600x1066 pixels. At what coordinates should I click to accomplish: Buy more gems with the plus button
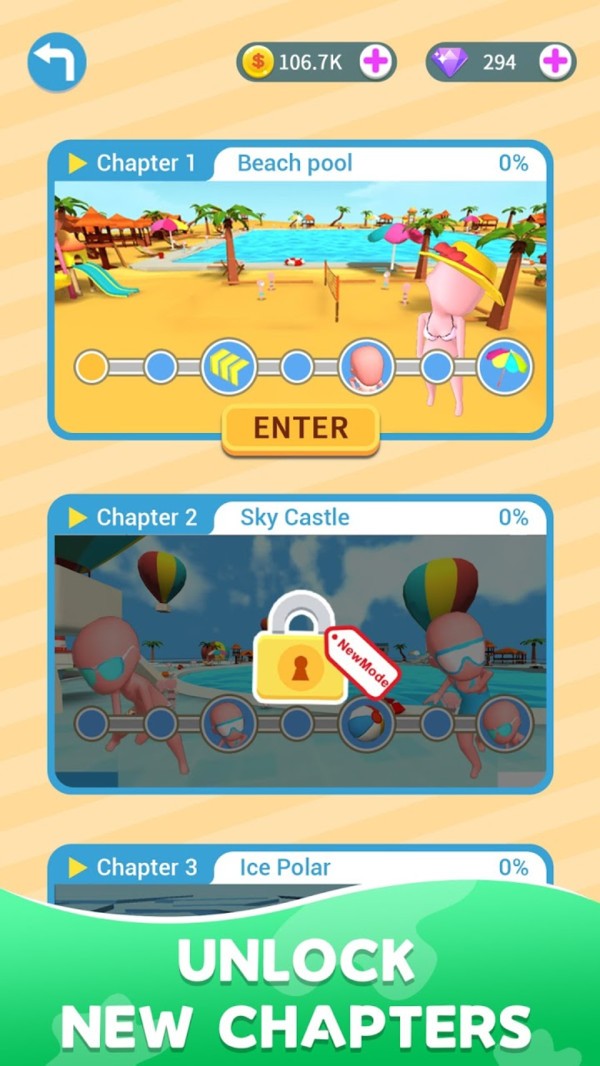pos(555,62)
